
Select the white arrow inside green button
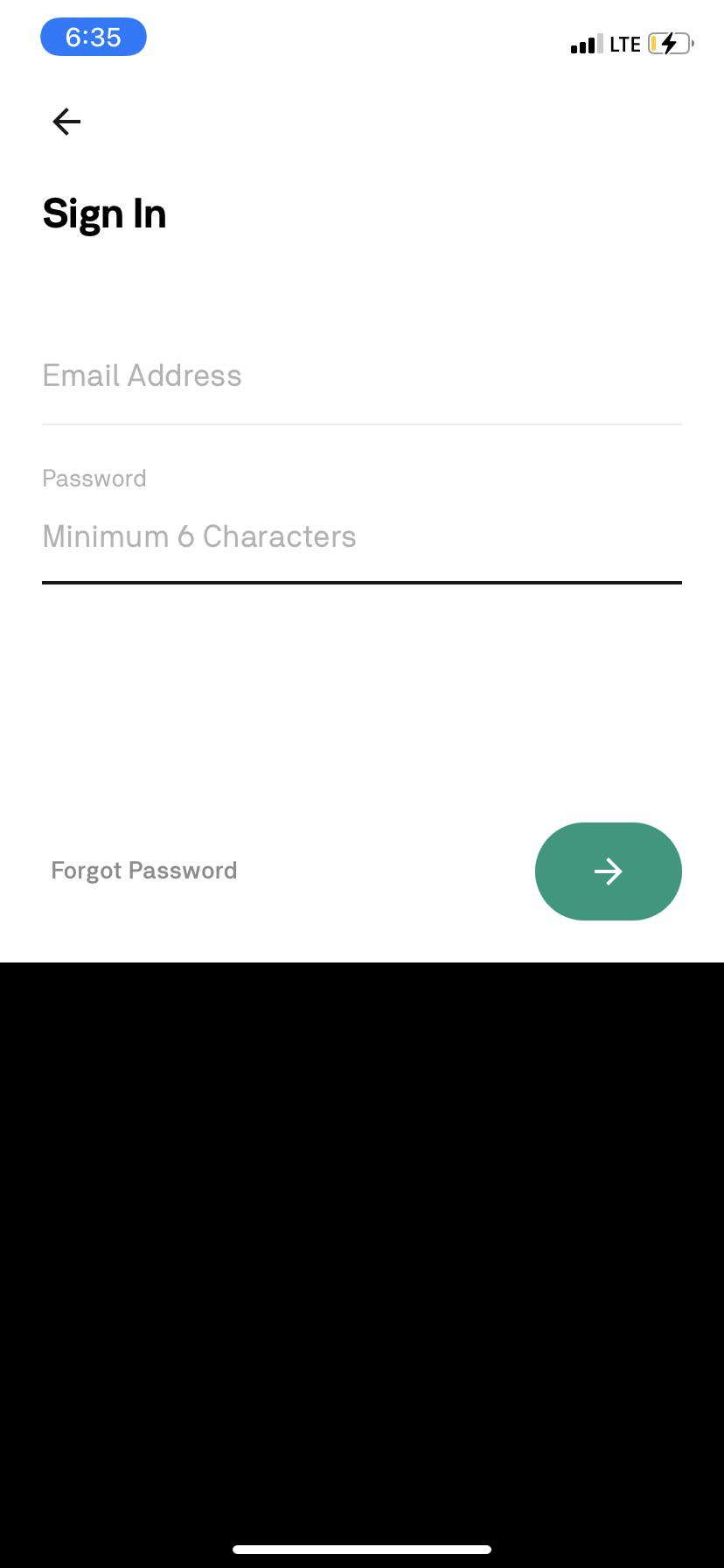click(x=608, y=871)
